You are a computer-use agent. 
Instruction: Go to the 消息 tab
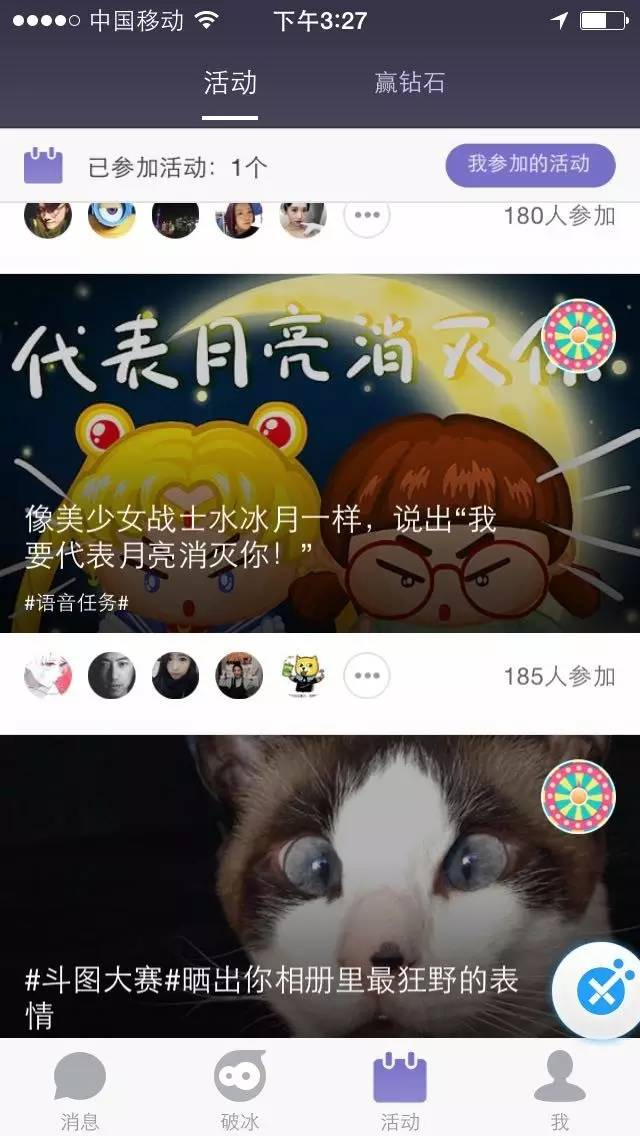tap(80, 1088)
